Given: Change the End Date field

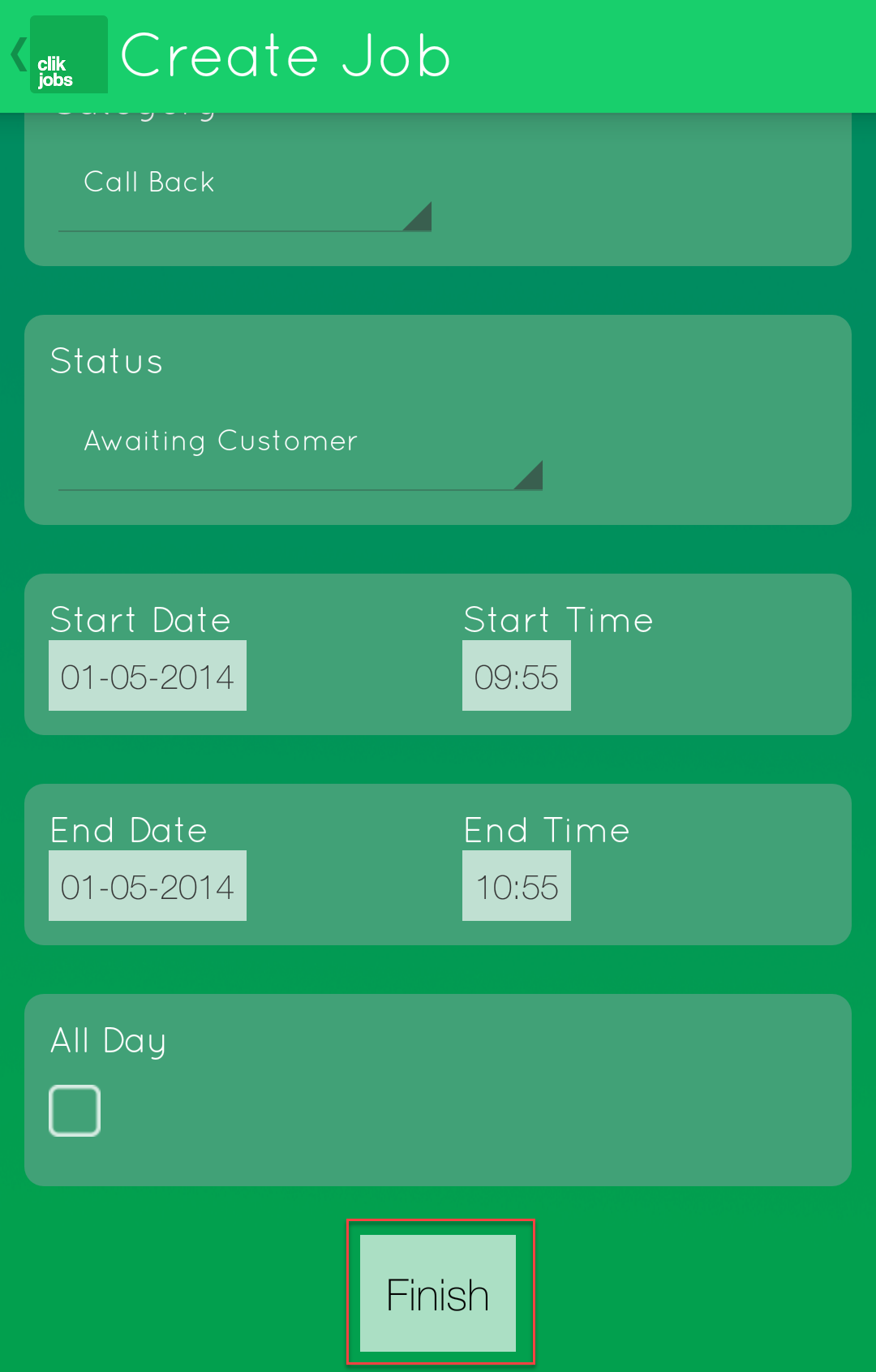Looking at the screenshot, I should point(148,886).
